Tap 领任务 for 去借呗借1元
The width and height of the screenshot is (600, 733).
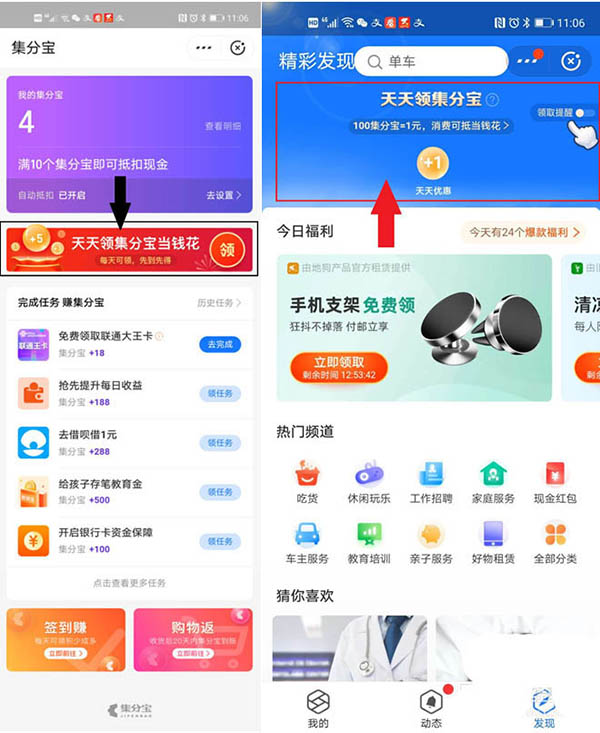(x=219, y=443)
